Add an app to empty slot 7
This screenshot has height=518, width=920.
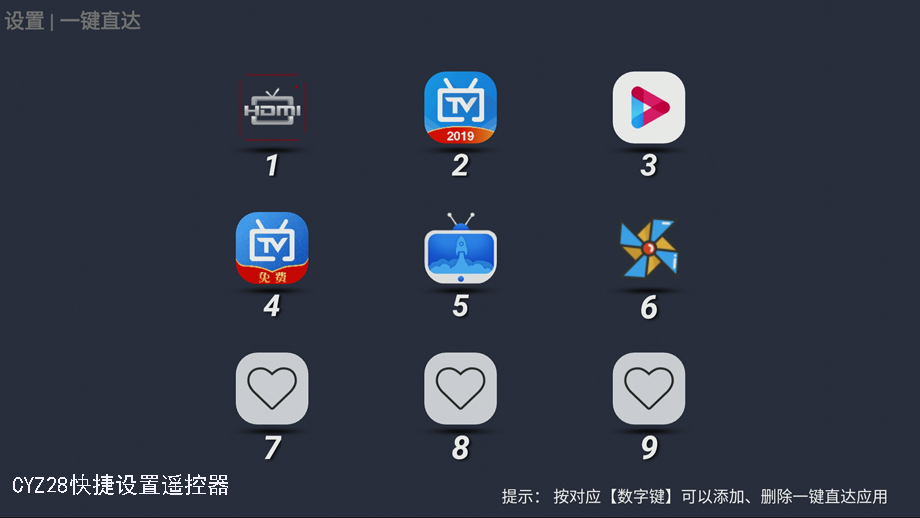pos(272,388)
